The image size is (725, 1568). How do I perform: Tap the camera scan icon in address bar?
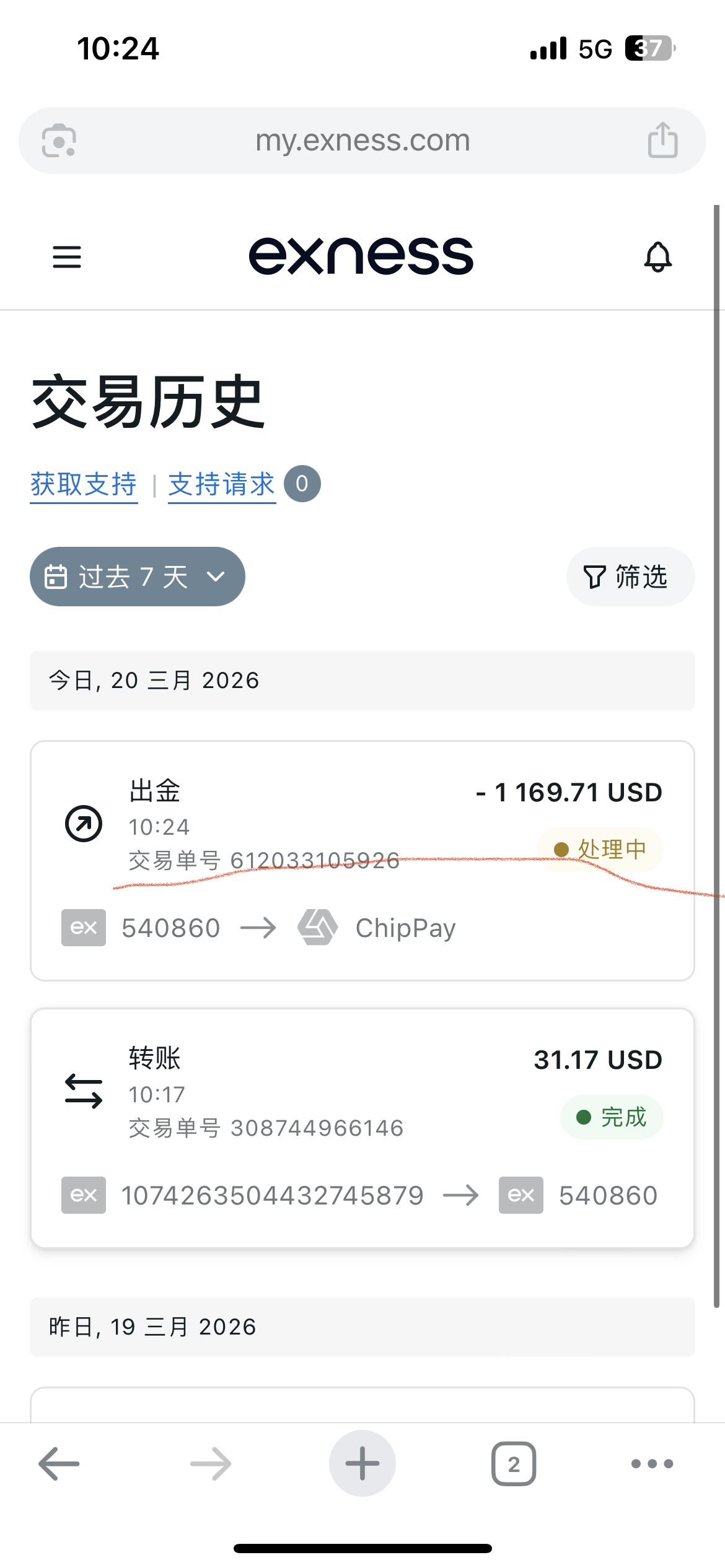[59, 141]
